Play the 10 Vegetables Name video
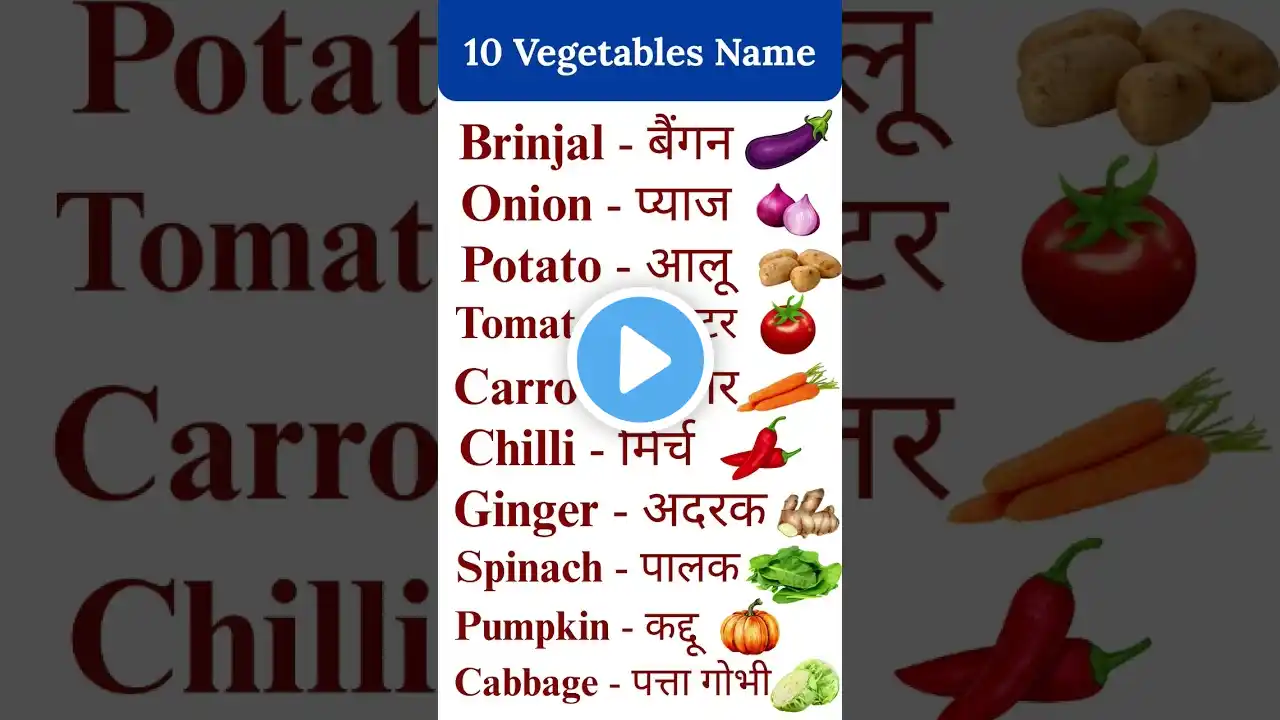The image size is (1280, 720). click(640, 360)
